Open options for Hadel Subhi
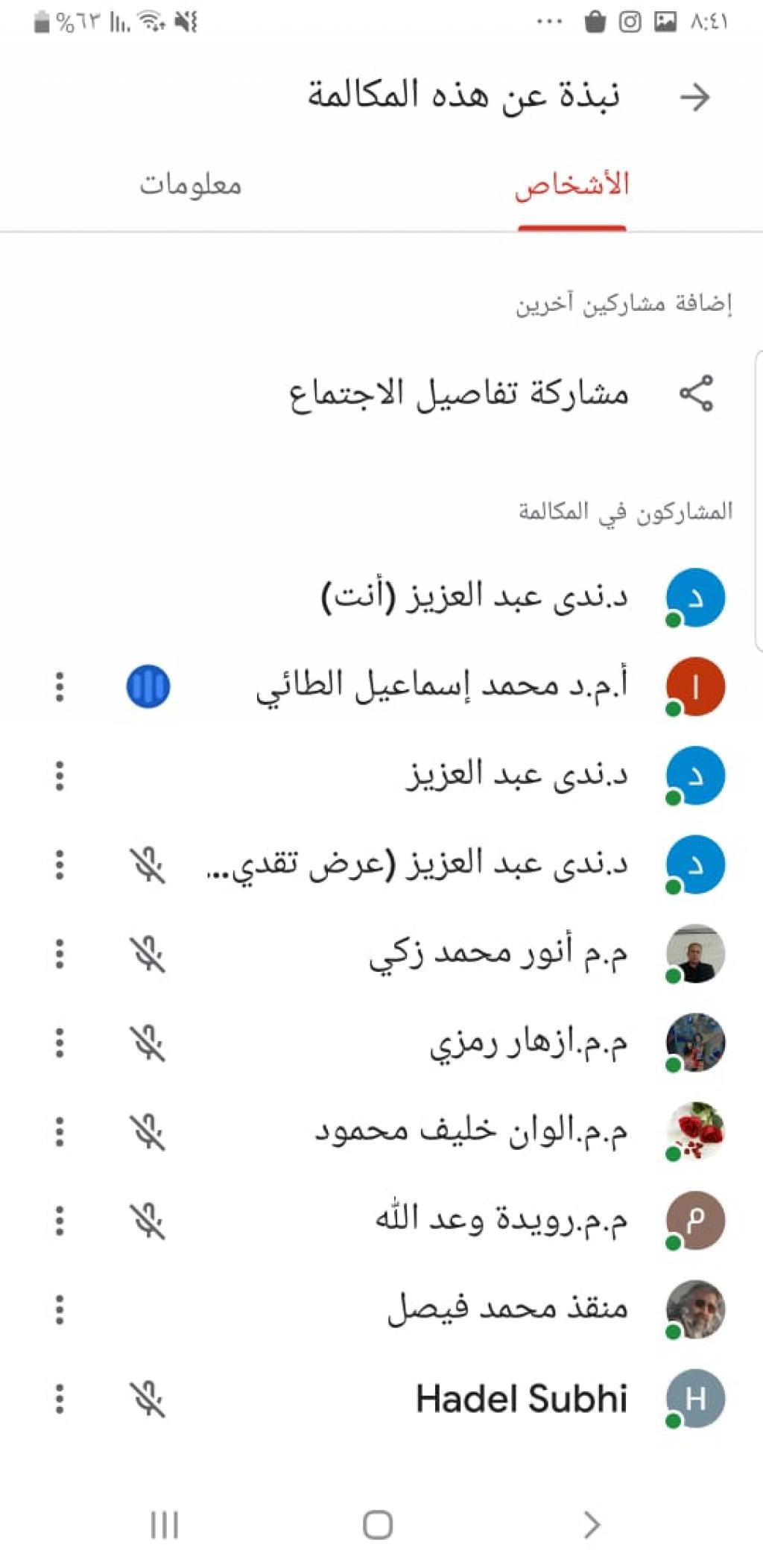The width and height of the screenshot is (763, 1568). pos(60,1399)
